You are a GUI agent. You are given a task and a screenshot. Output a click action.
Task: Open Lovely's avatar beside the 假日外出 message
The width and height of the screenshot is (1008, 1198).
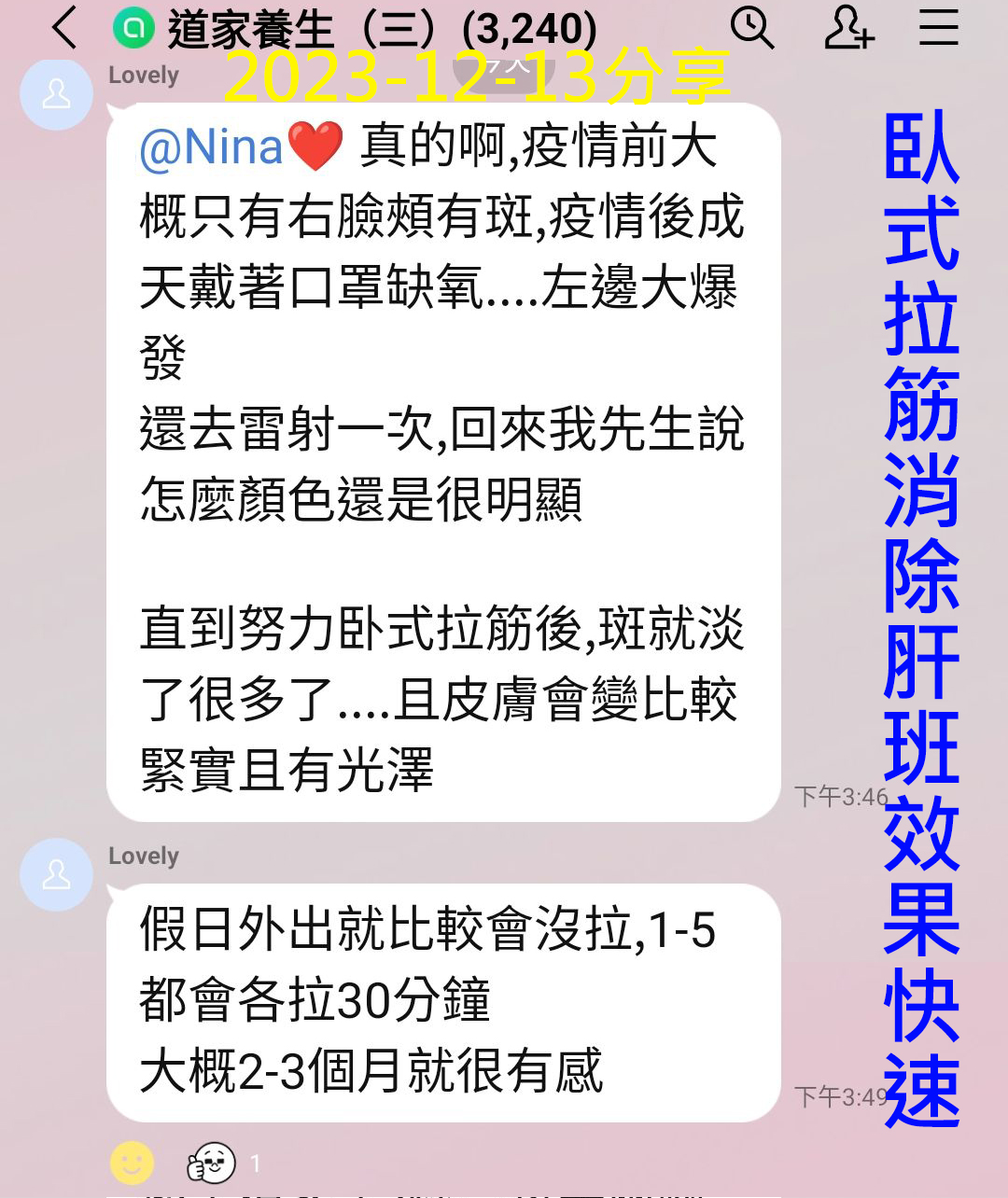[56, 874]
